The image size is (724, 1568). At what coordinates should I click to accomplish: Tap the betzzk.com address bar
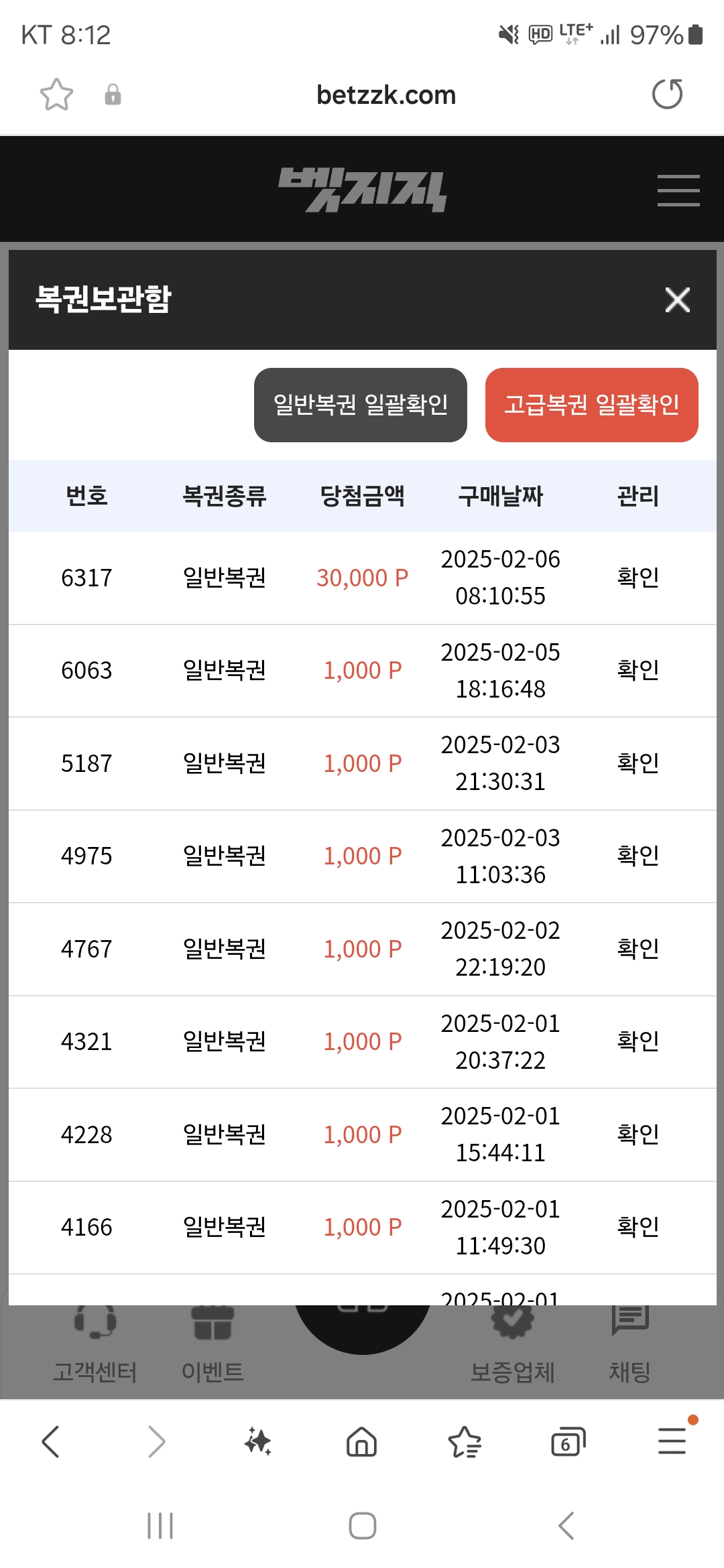click(386, 95)
